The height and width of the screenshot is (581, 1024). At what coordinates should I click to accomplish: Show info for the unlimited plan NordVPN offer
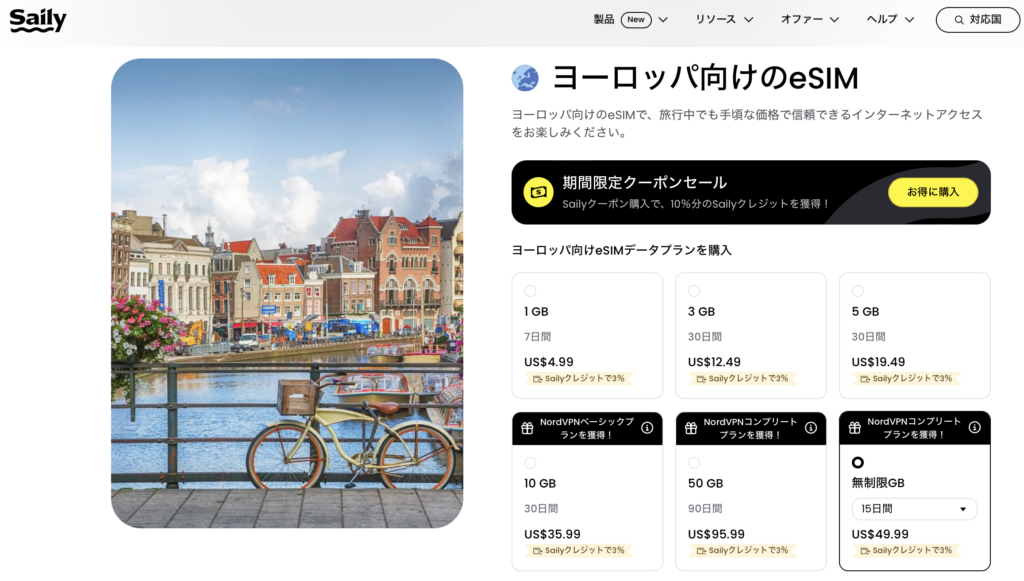[x=975, y=428]
